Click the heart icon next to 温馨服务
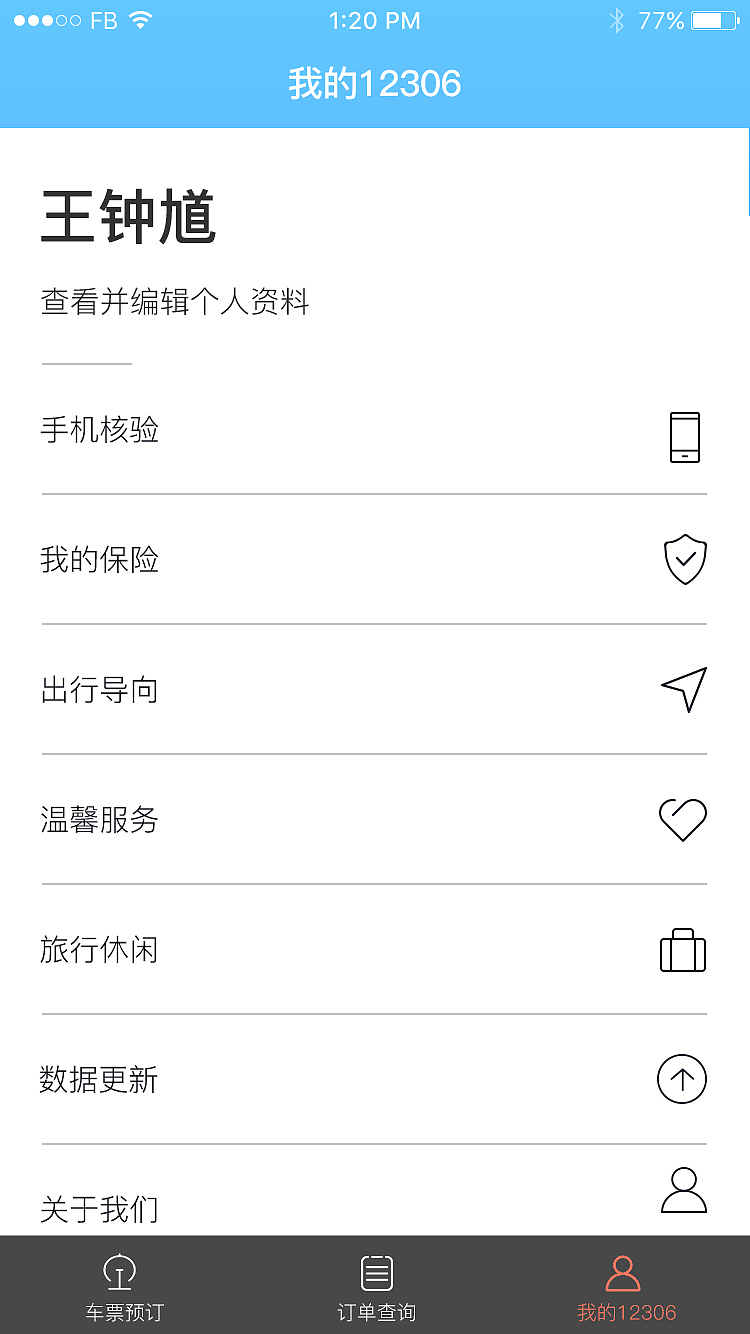The height and width of the screenshot is (1334, 750). point(683,818)
